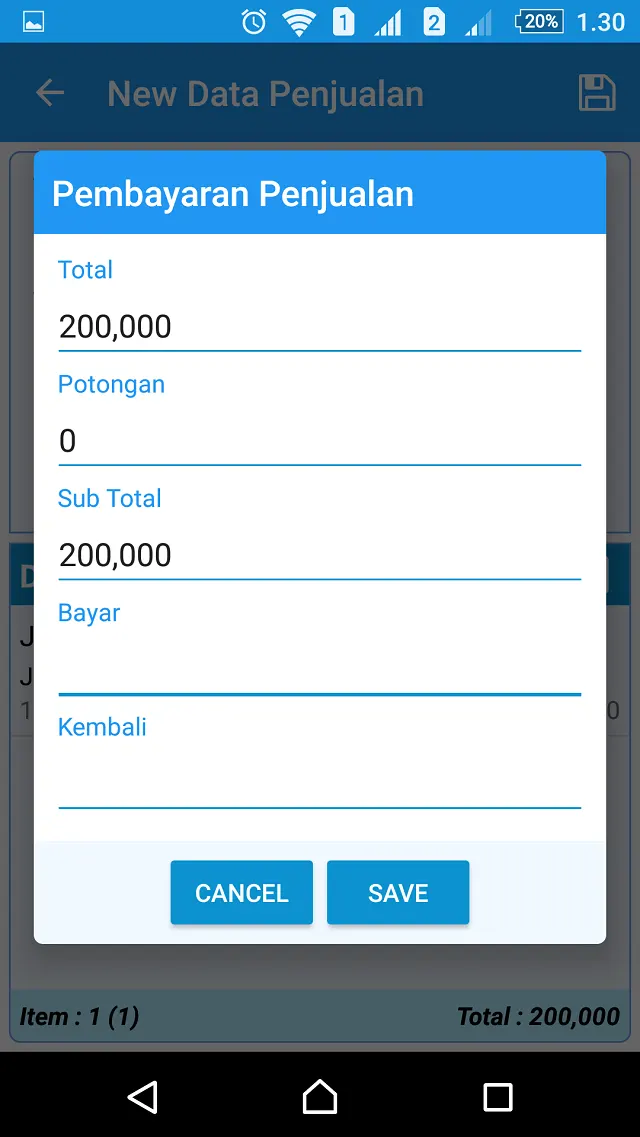Focus the Bayar payment field
The height and width of the screenshot is (1137, 640).
320,670
